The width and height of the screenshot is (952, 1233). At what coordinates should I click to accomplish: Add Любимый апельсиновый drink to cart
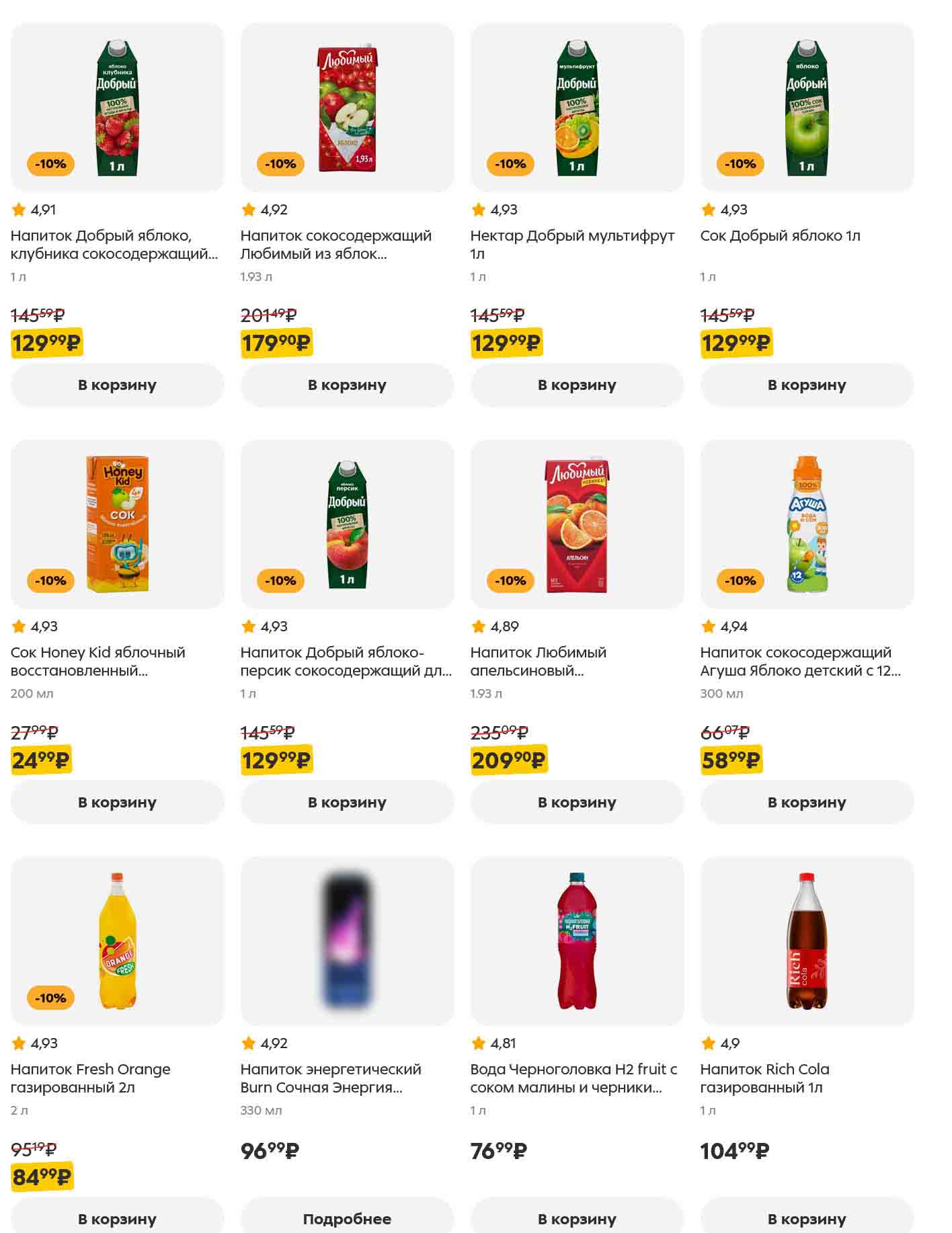(x=577, y=802)
